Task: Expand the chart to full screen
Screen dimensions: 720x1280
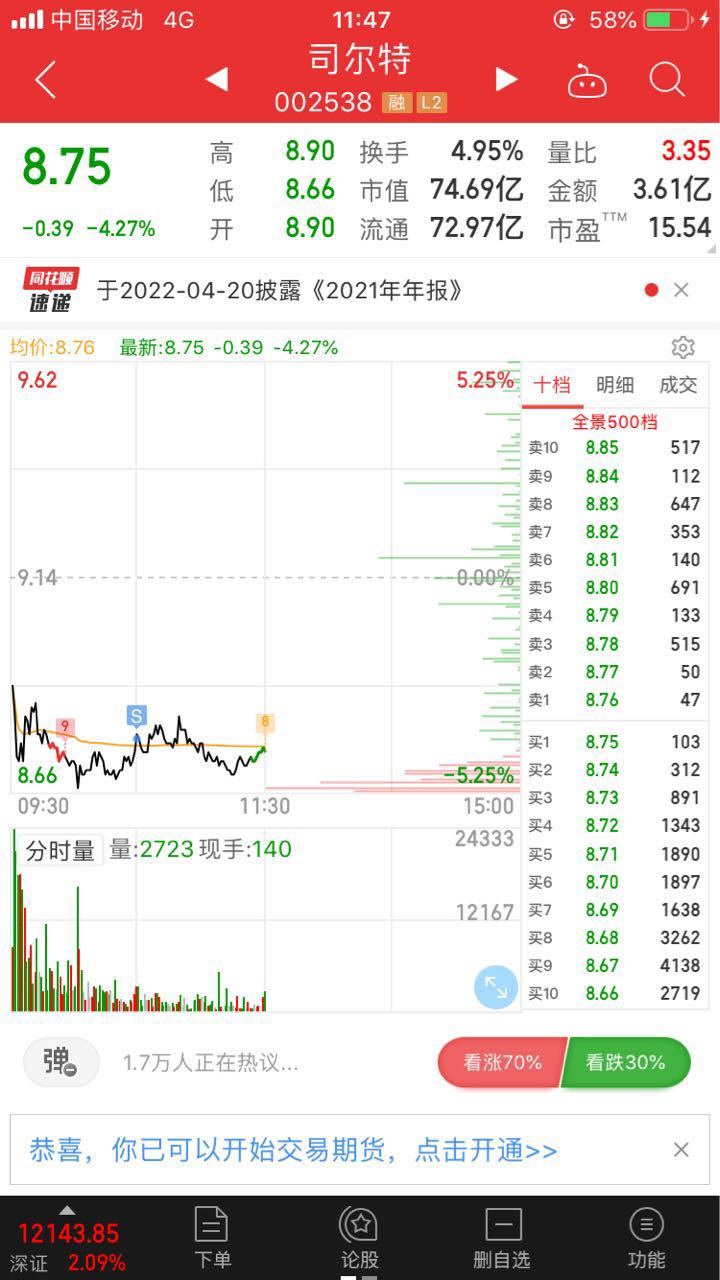Action: point(496,988)
